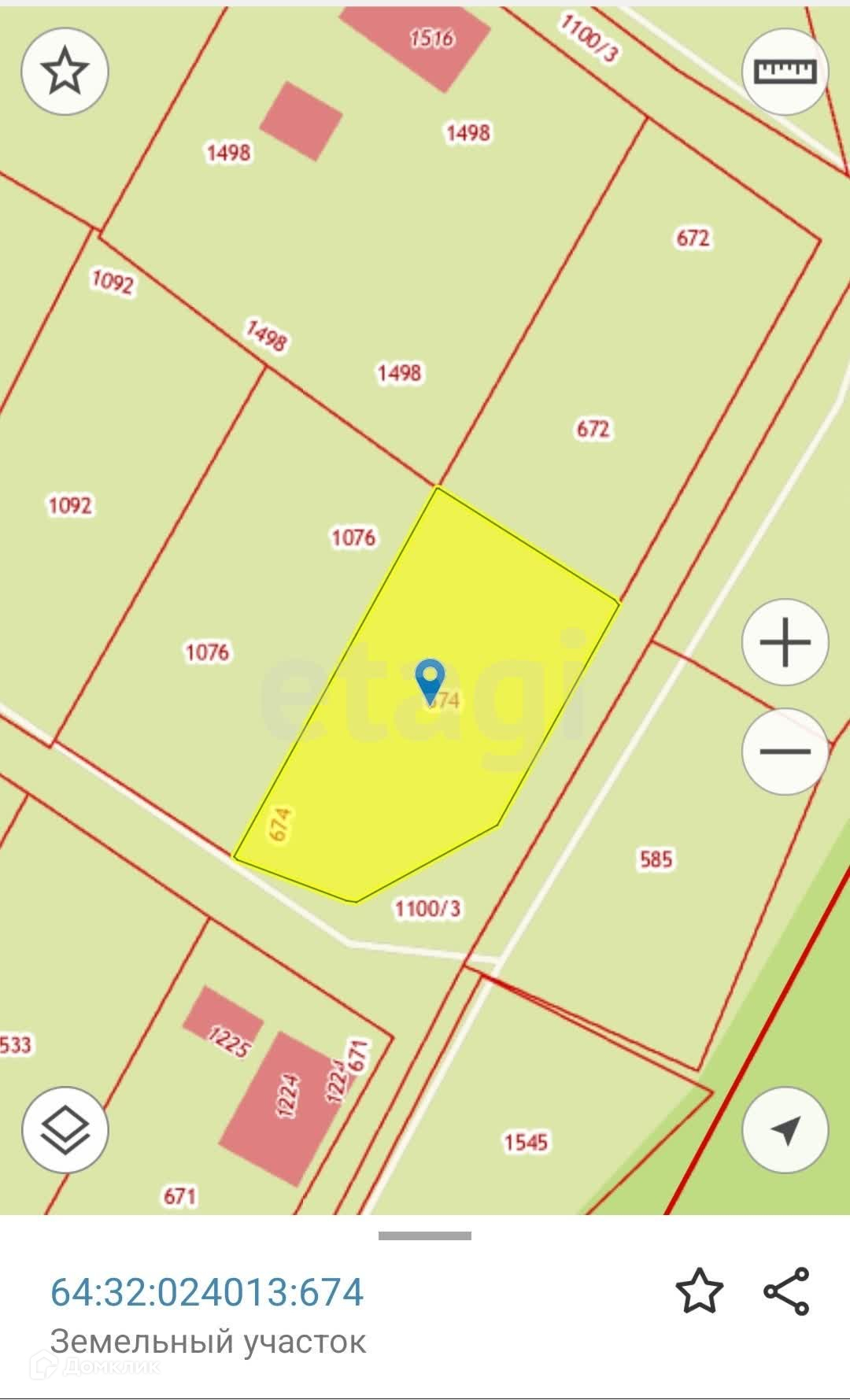Screen dimensions: 850x1400
Task: Activate the ruler measurement tool
Action: 785,72
